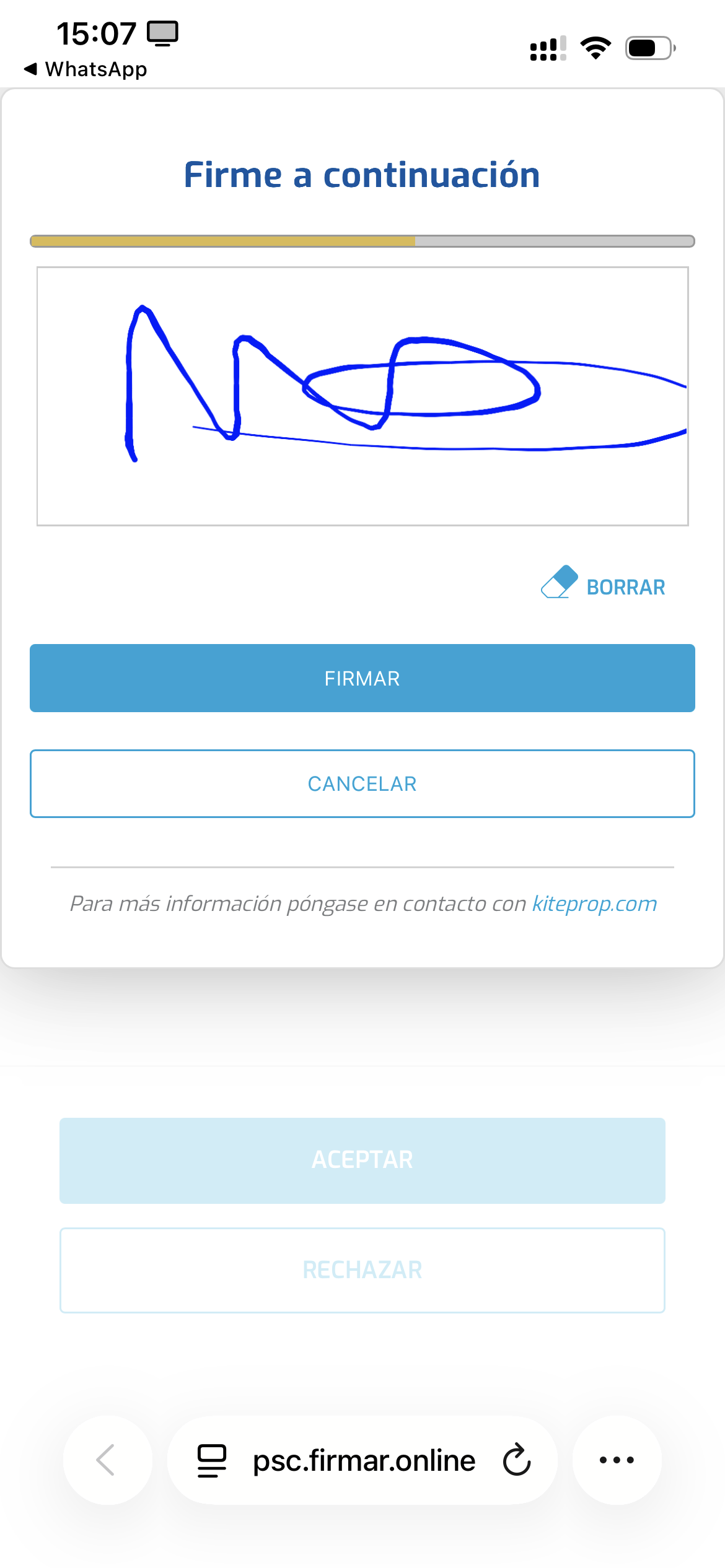This screenshot has width=725, height=1568.
Task: Reload the psc.firmar.online page
Action: coord(517,1460)
